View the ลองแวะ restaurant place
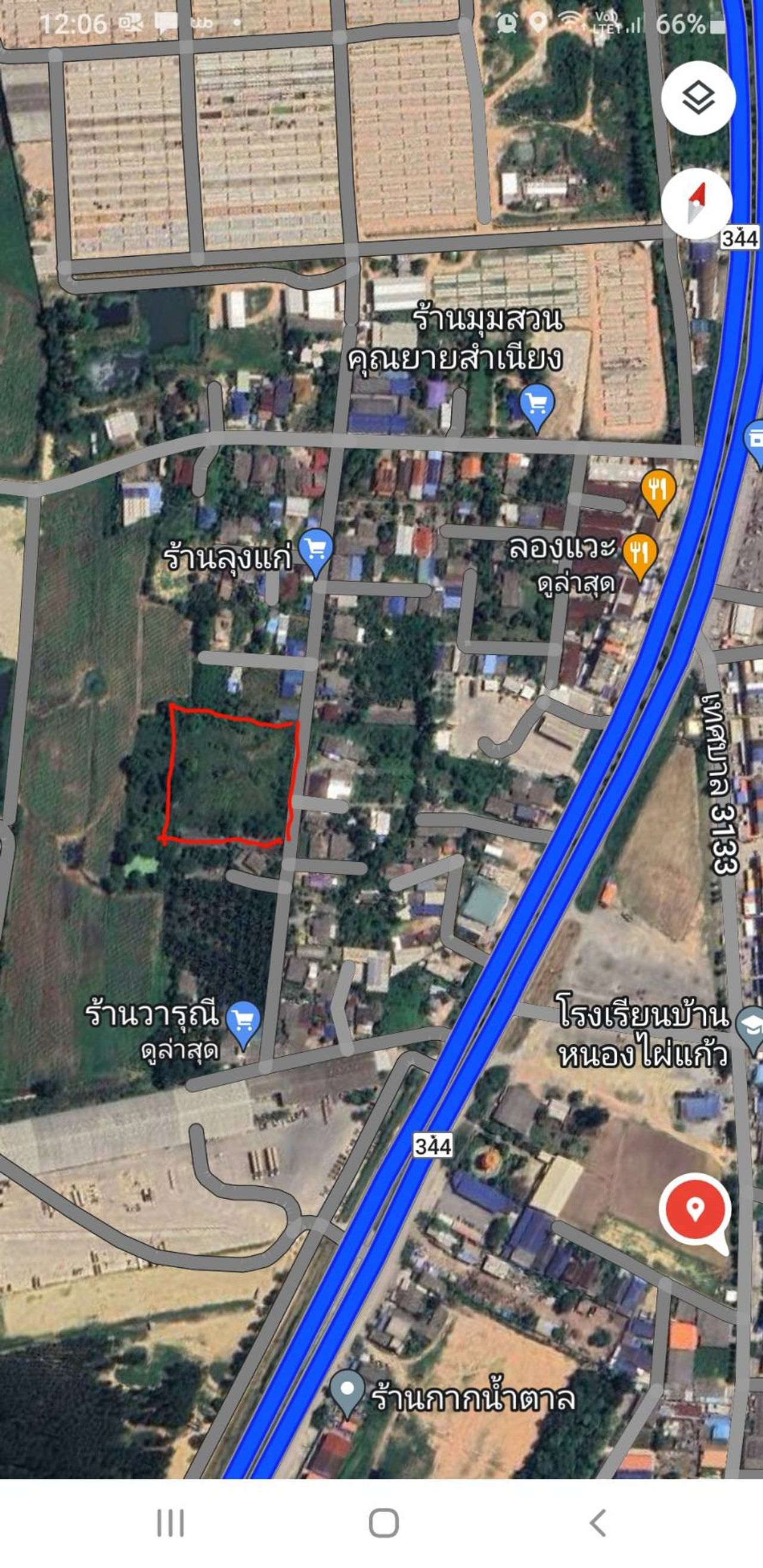The height and width of the screenshot is (1568, 763). (x=639, y=553)
